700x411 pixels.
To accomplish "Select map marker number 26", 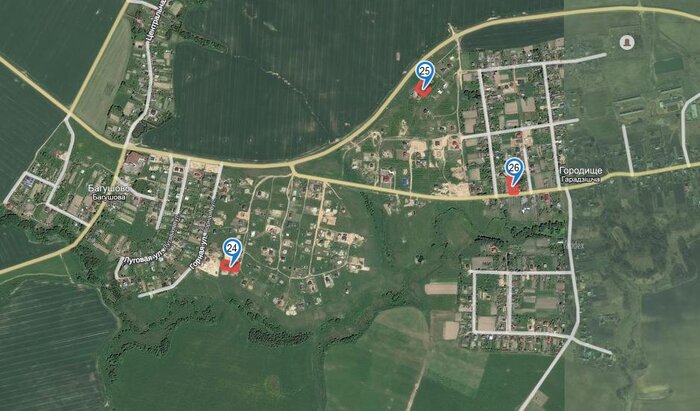I will click(515, 169).
